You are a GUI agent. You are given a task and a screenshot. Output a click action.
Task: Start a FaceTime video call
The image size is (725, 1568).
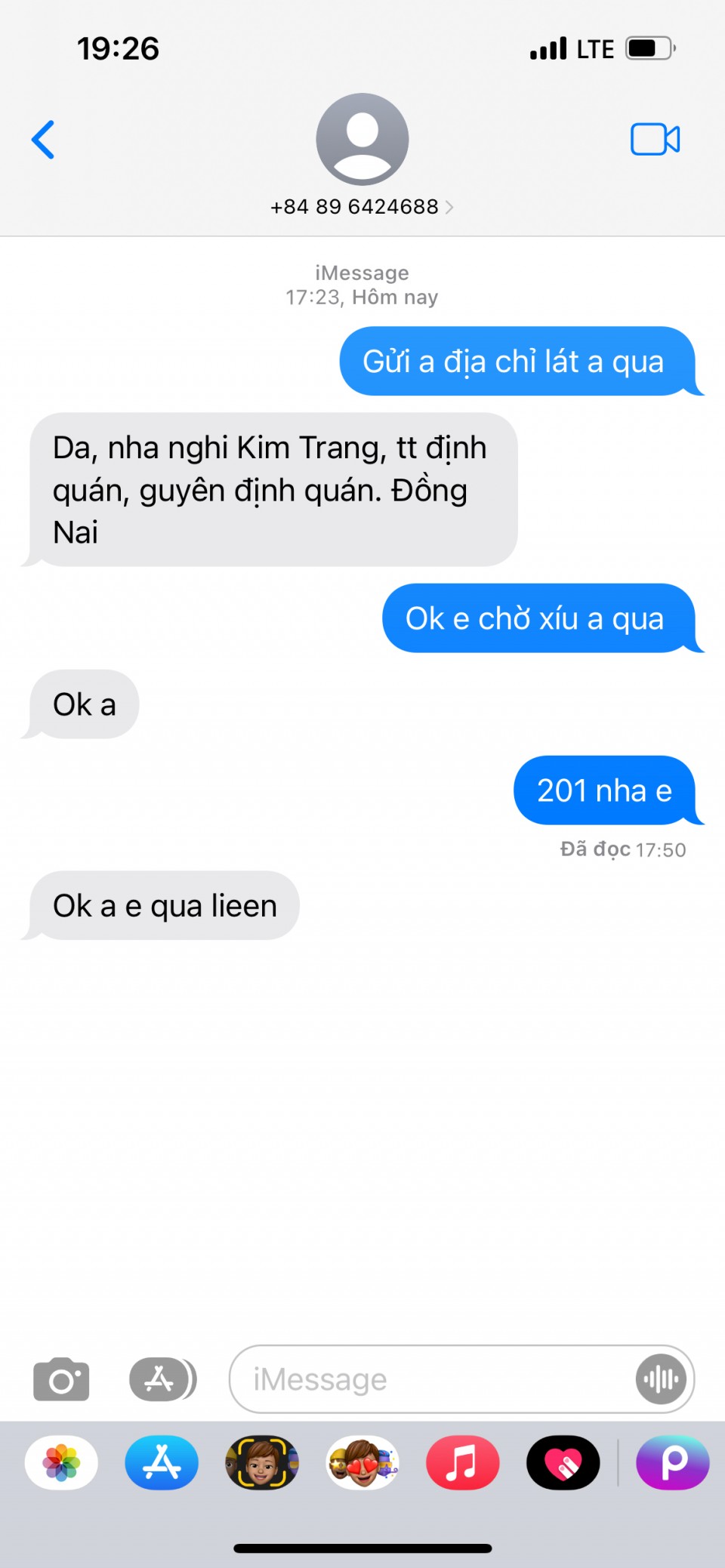655,140
